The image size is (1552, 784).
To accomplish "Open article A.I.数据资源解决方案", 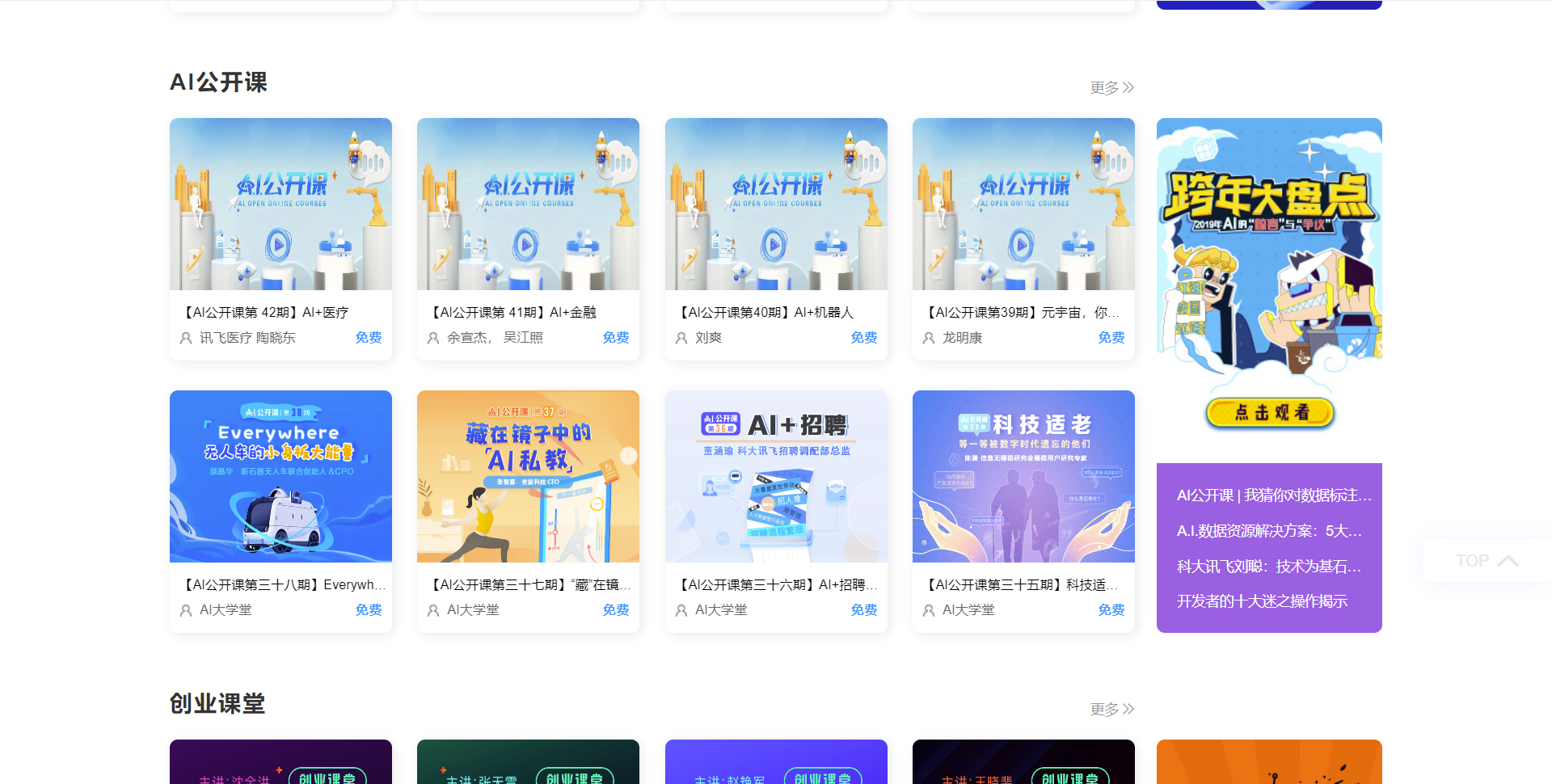I will 1269,531.
